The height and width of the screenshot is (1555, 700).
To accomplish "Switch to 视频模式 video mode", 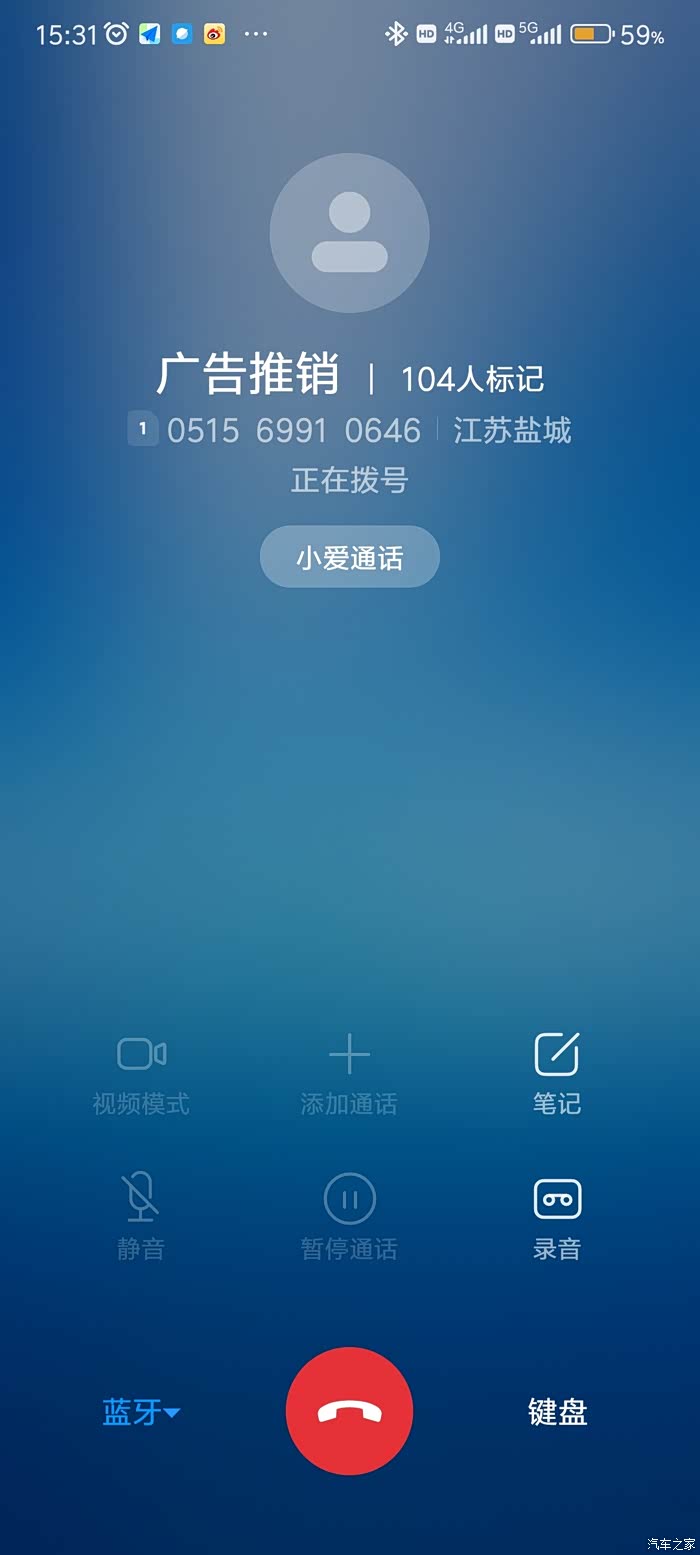I will click(141, 1072).
